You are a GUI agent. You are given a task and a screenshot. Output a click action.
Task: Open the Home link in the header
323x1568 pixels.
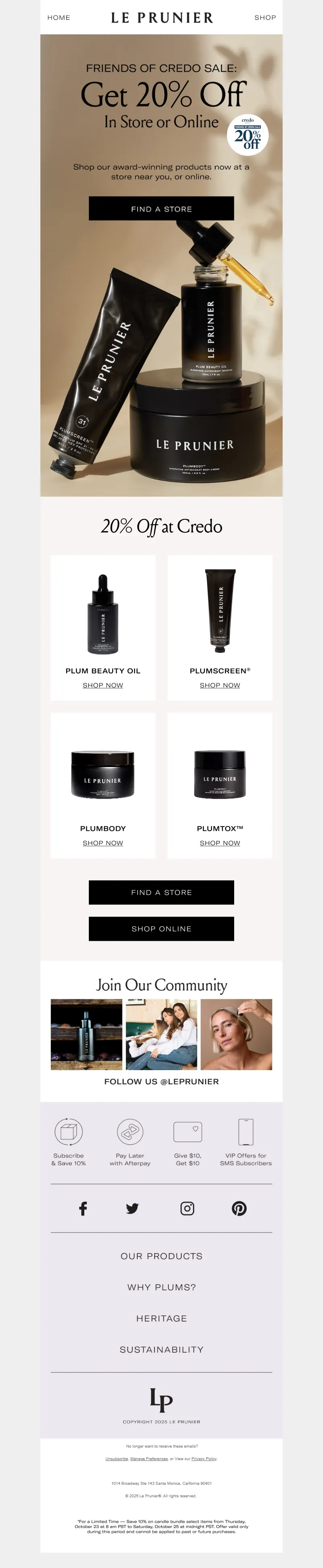point(59,18)
